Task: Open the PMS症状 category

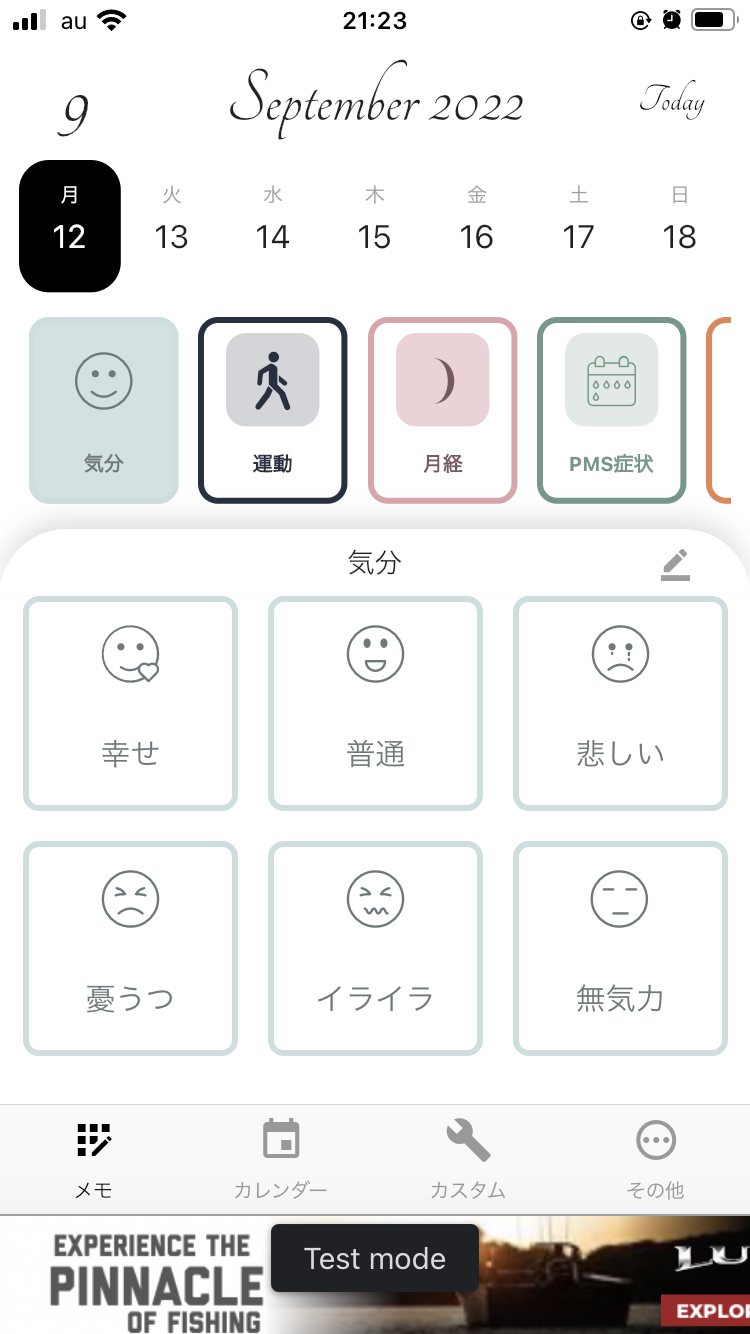Action: pyautogui.click(x=611, y=410)
